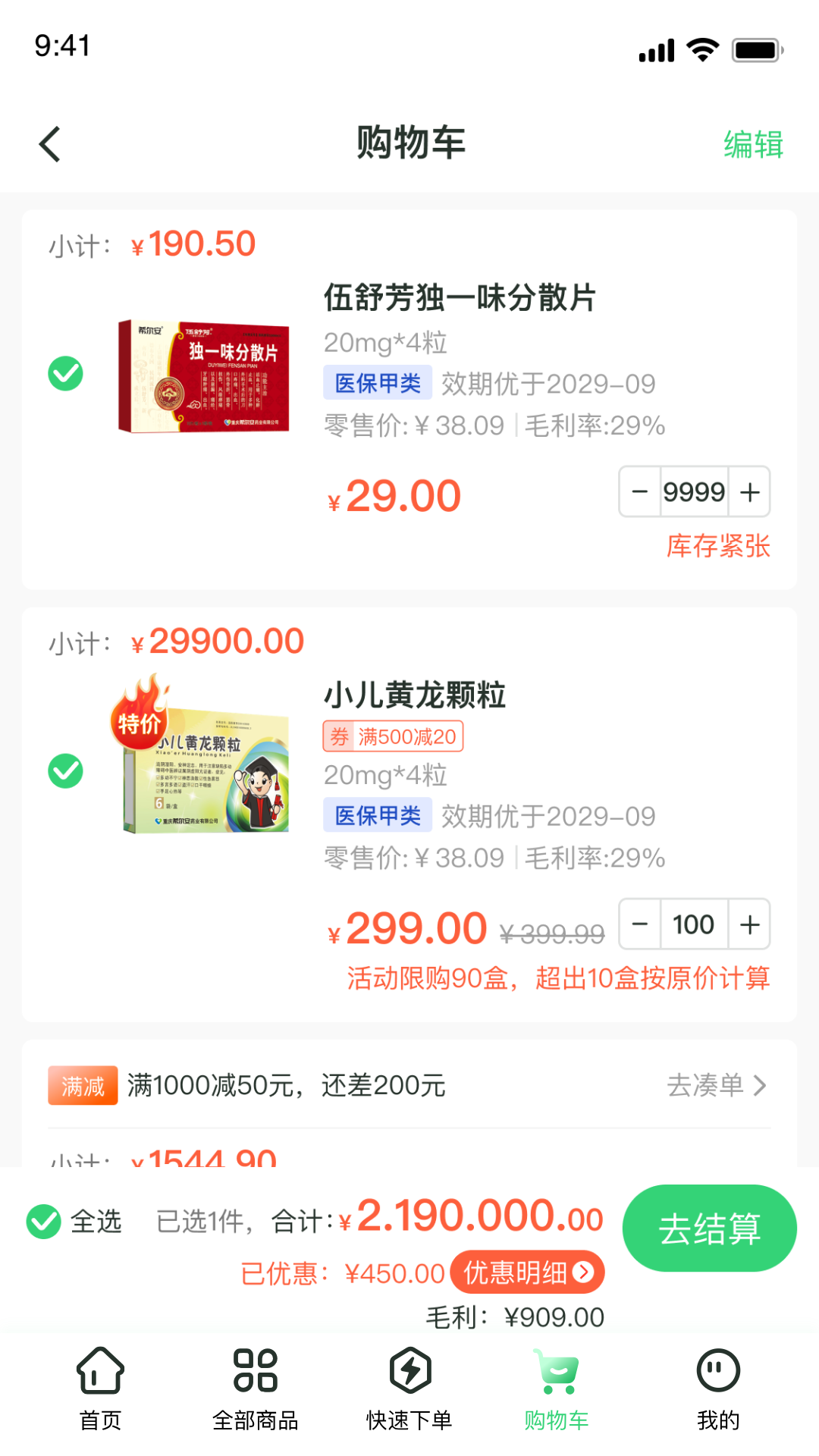This screenshot has height=1456, width=819.
Task: View 优惠明细 discount details
Action: (527, 1272)
